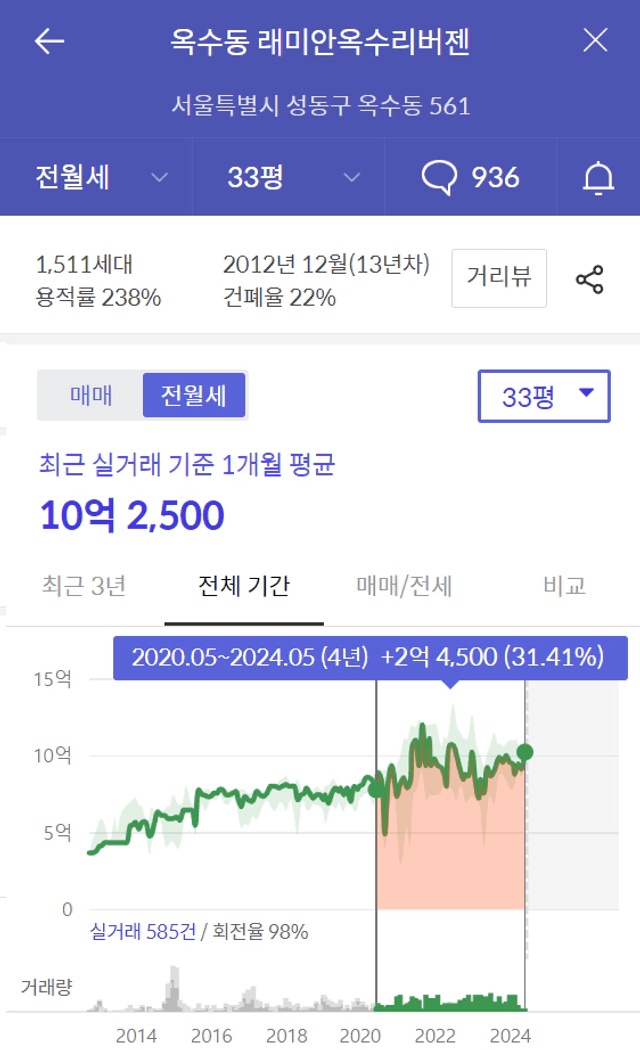Close the apartment detail page
640x1050 pixels.
click(594, 40)
